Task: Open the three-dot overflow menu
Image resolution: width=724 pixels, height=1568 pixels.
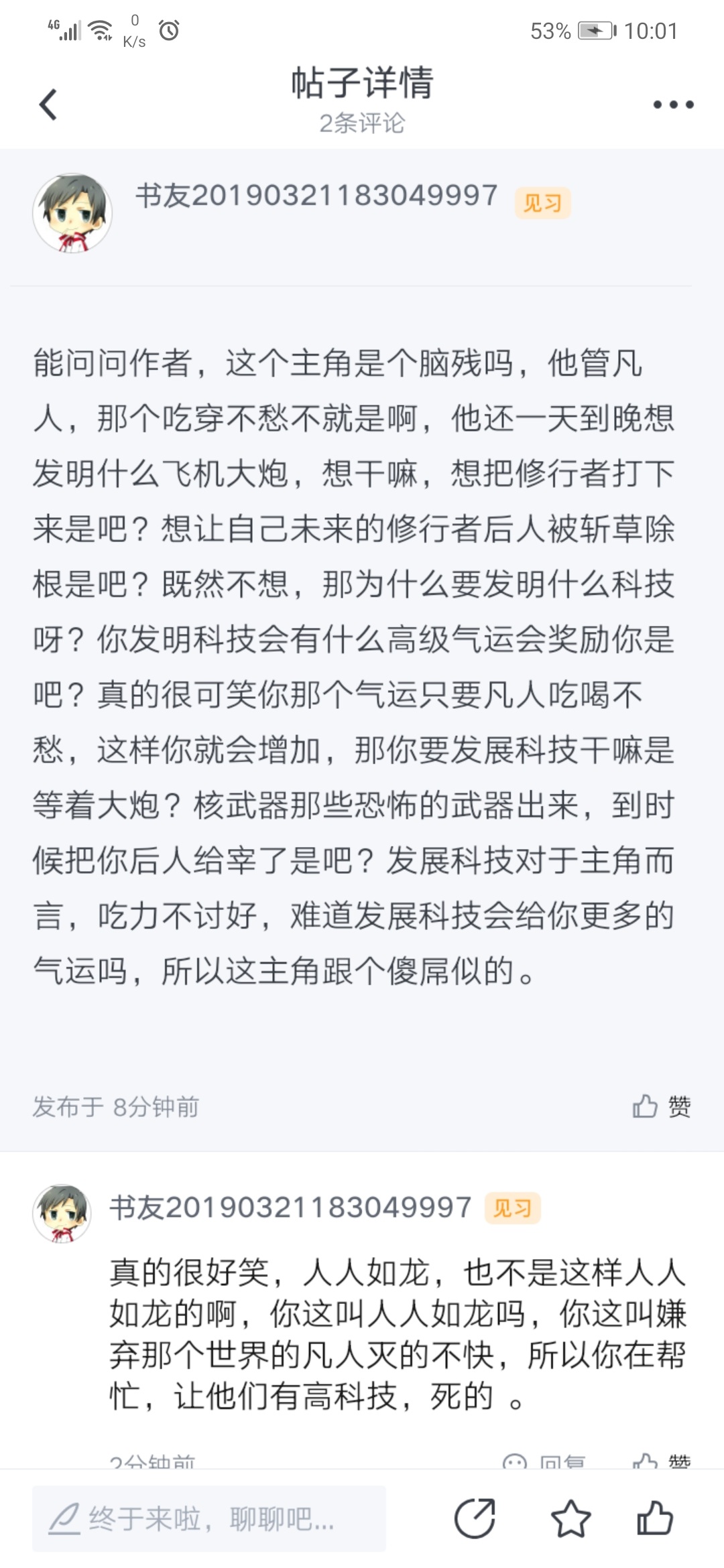Action: tap(673, 105)
